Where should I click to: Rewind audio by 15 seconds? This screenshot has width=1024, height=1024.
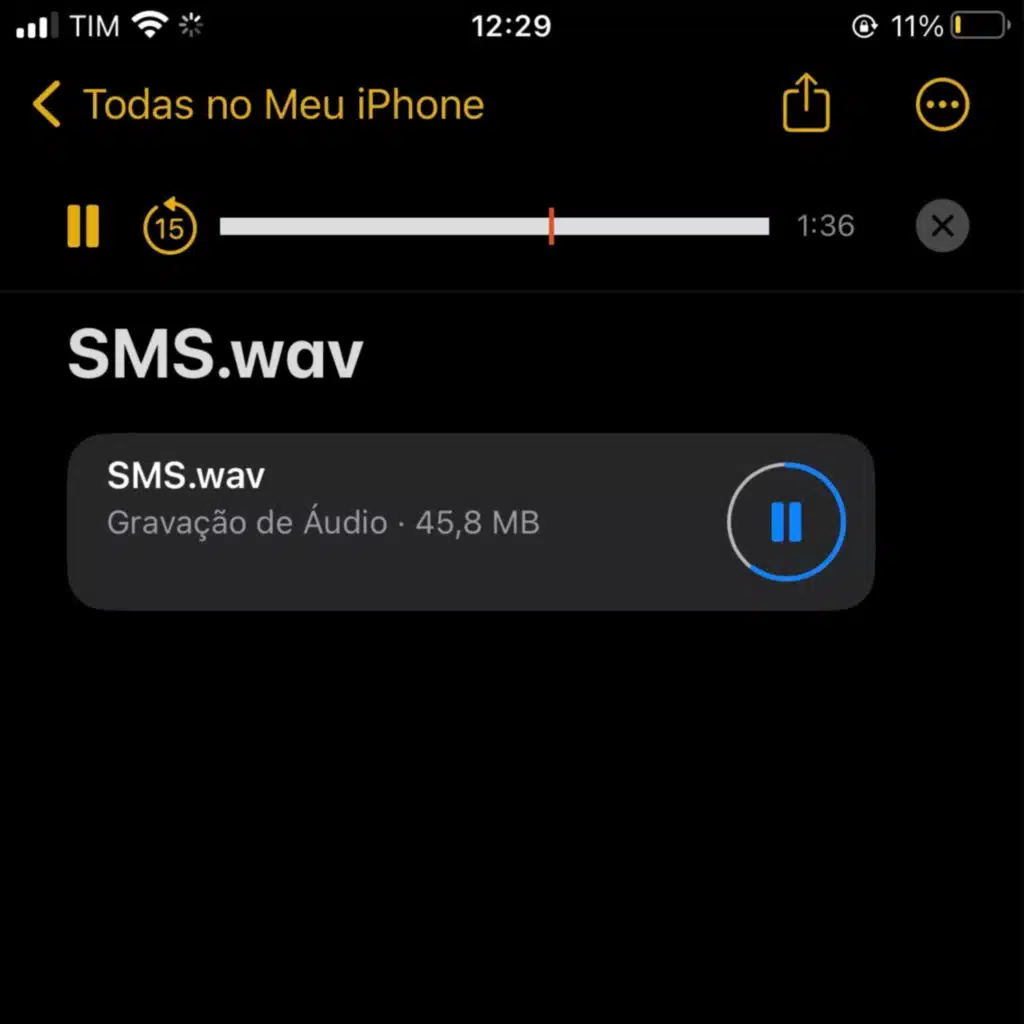coord(170,227)
